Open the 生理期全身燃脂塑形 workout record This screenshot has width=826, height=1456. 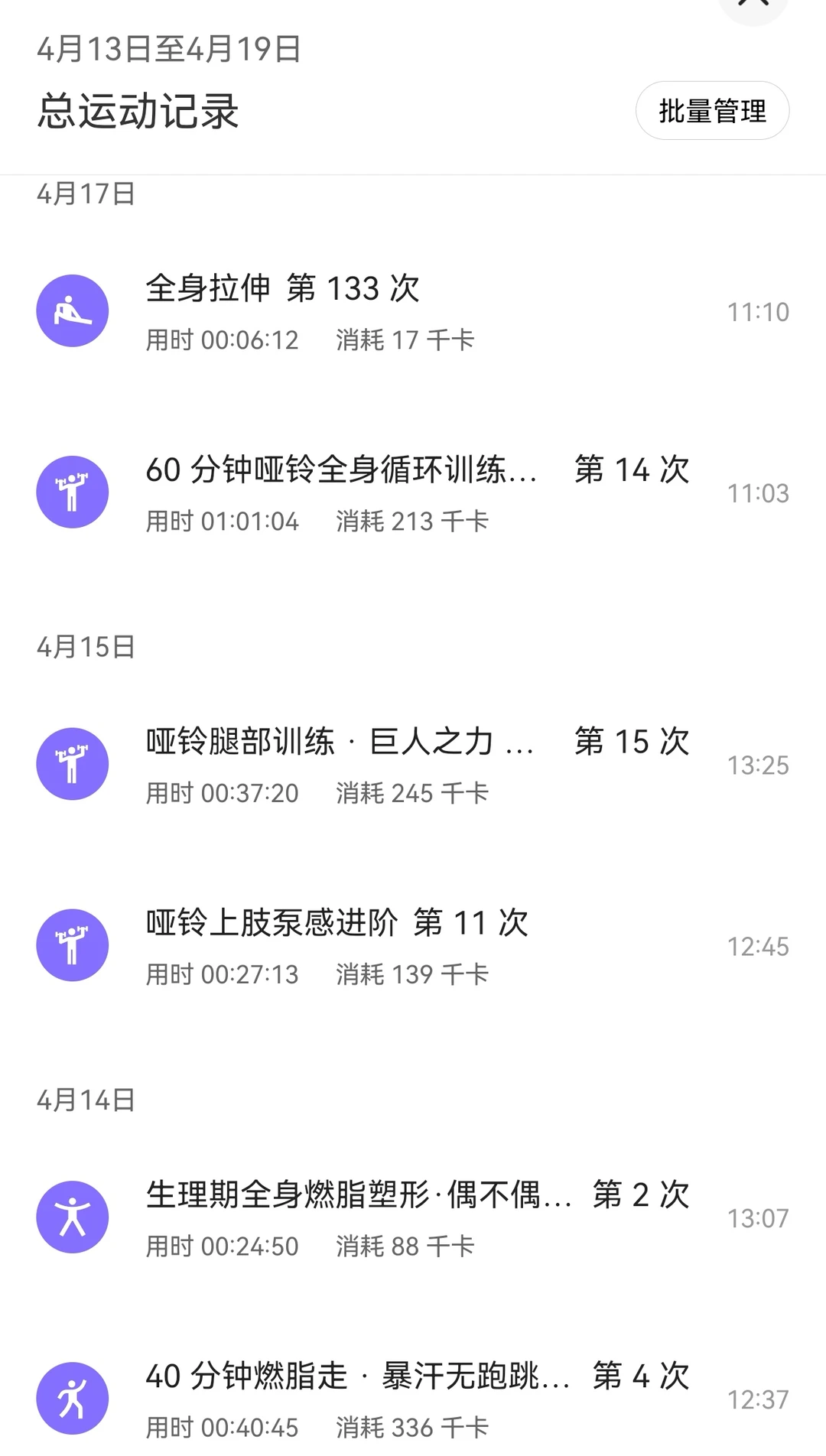[413, 1217]
